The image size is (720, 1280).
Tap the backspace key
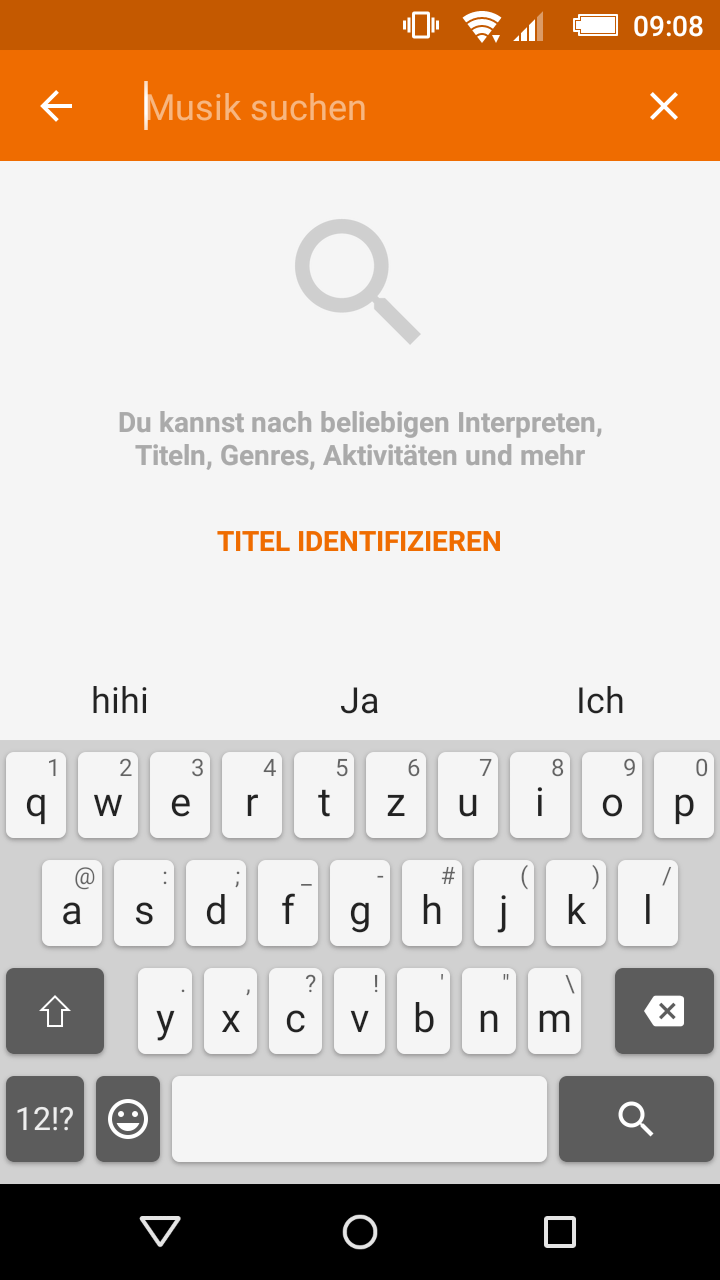point(664,1011)
